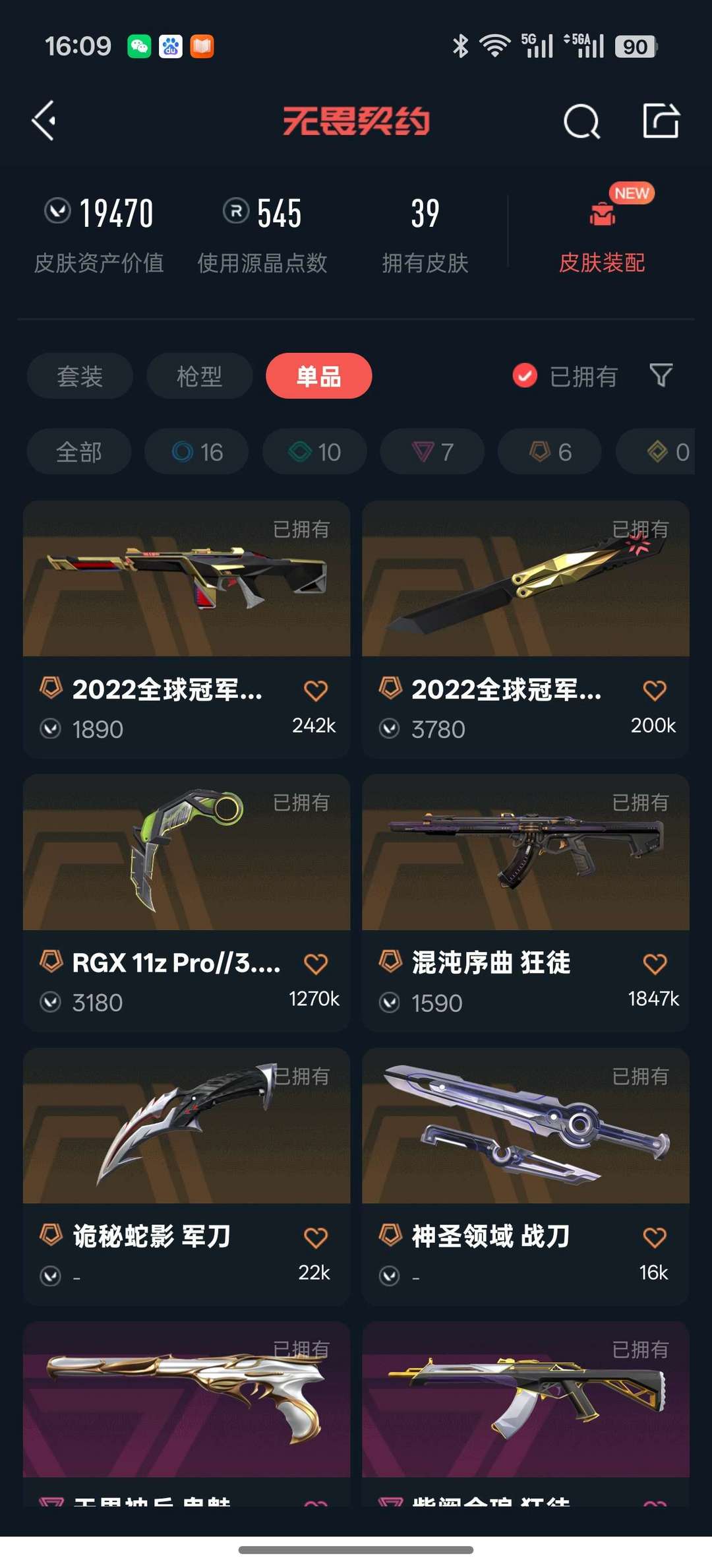Open the filter funnel icon
Image resolution: width=712 pixels, height=1568 pixels.
661,375
